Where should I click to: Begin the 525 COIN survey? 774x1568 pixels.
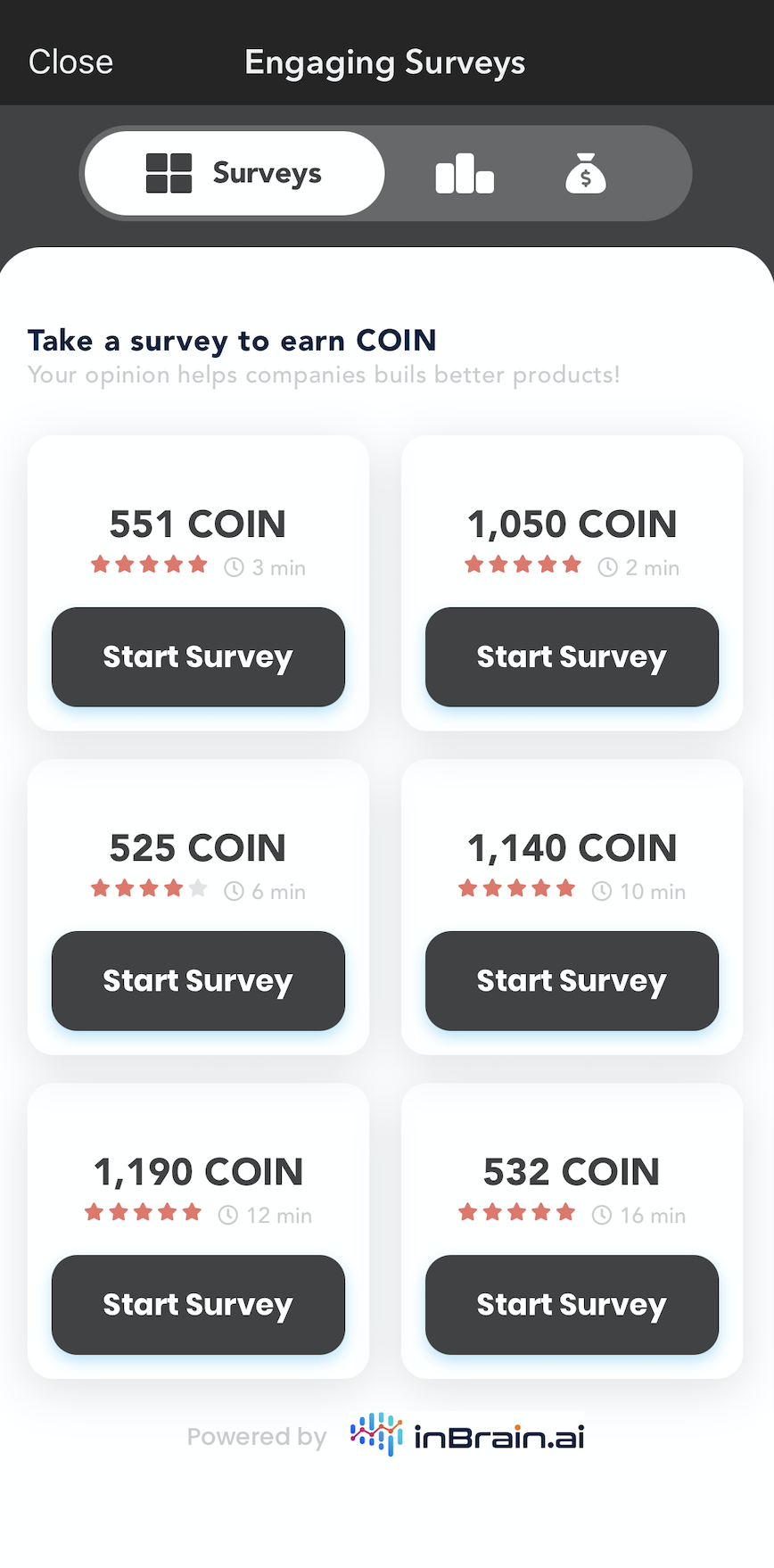coord(198,981)
